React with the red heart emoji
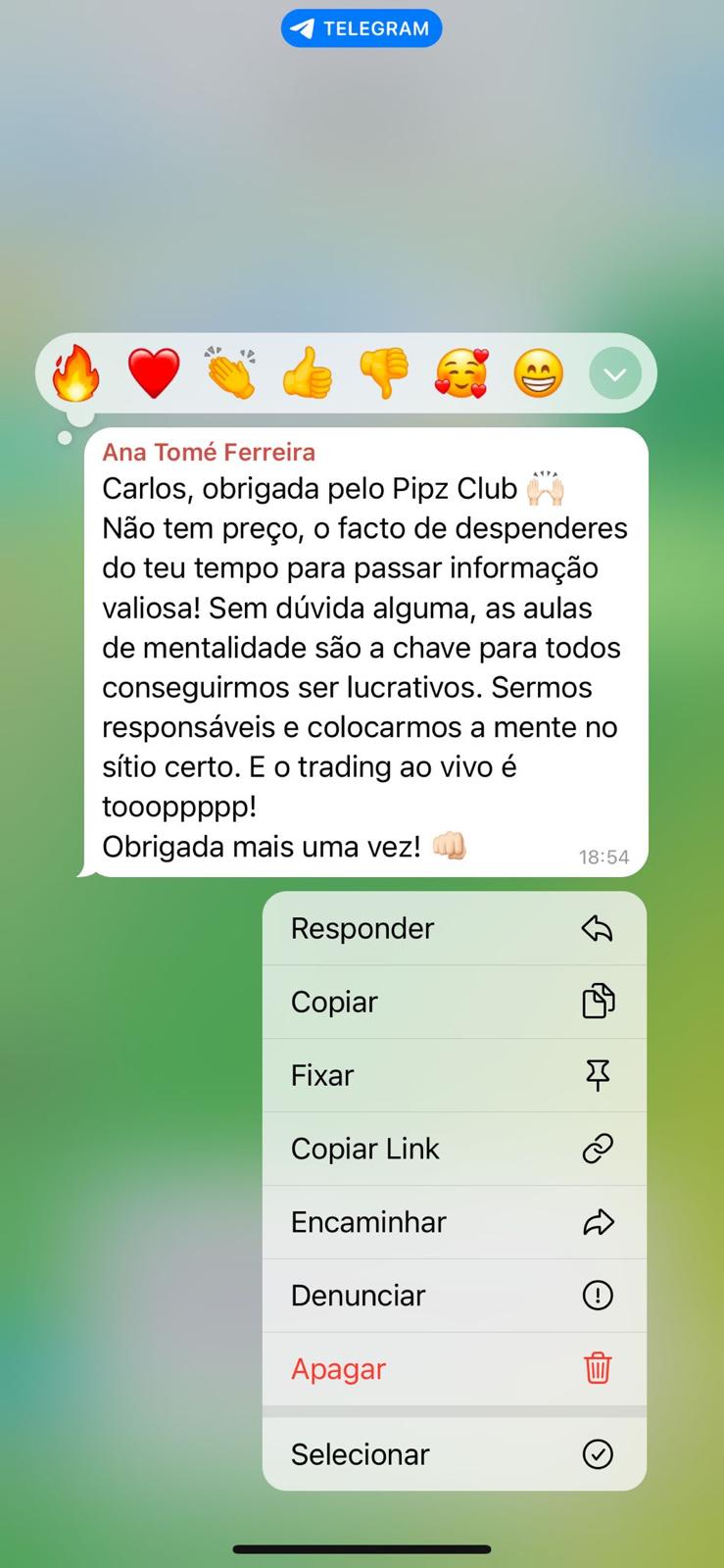The image size is (724, 1568). click(x=154, y=373)
